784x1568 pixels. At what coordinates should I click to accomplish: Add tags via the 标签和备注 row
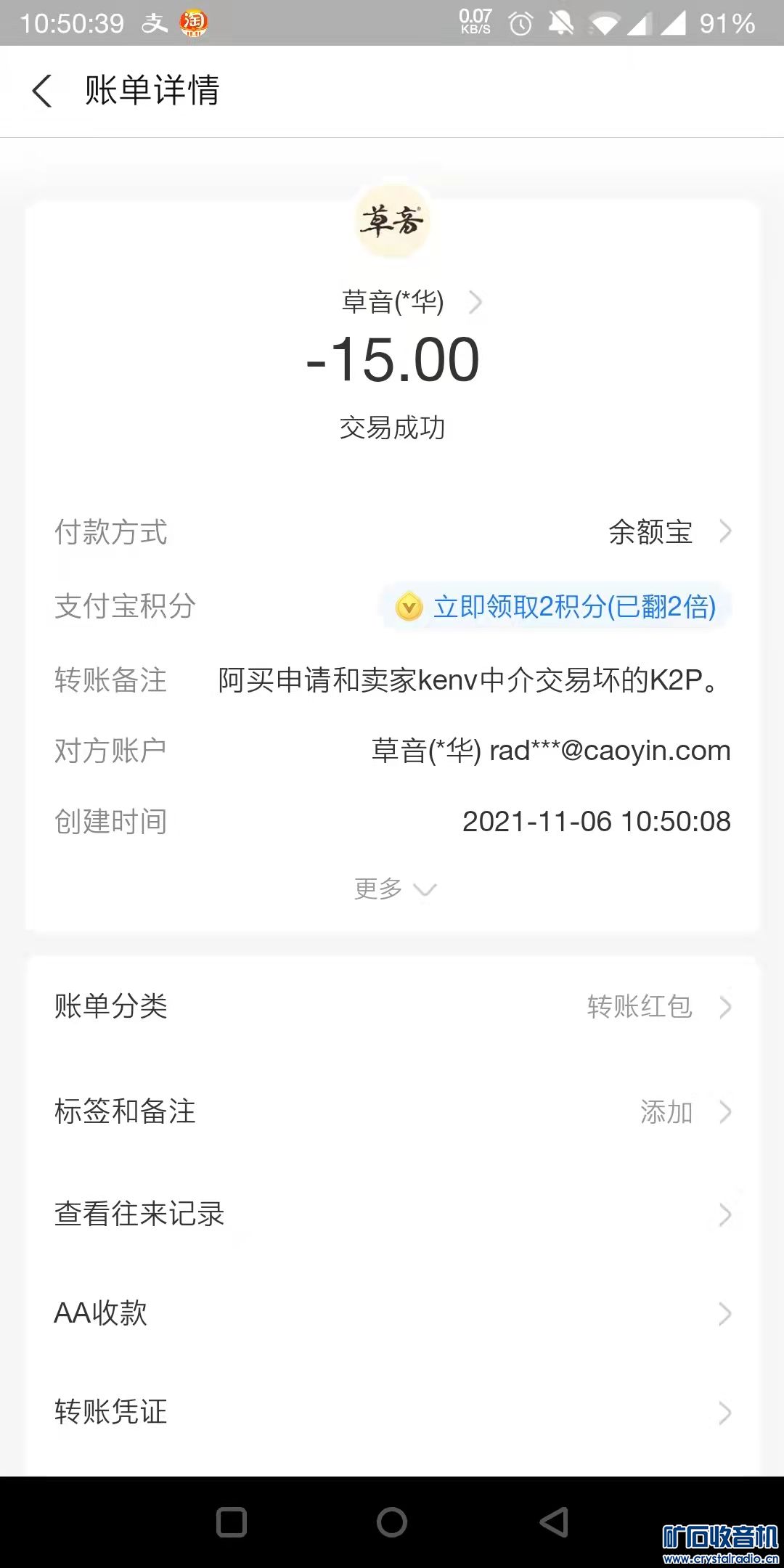pyautogui.click(x=392, y=1111)
